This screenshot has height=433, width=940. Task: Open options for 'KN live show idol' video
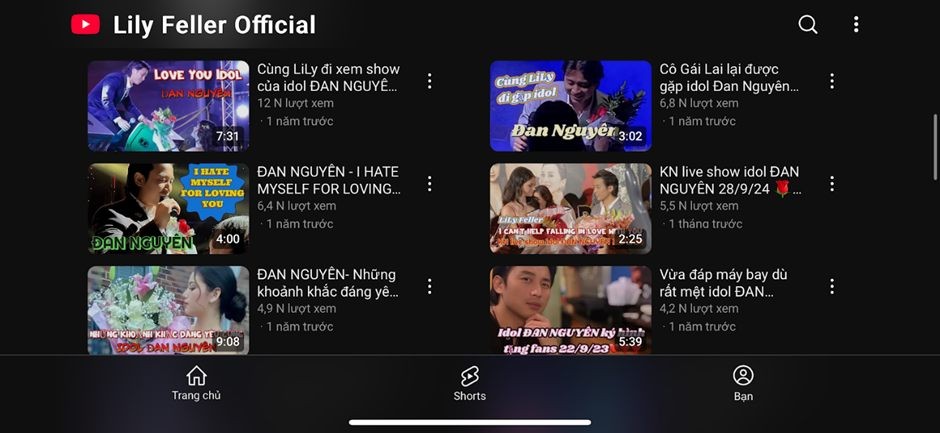click(x=832, y=184)
